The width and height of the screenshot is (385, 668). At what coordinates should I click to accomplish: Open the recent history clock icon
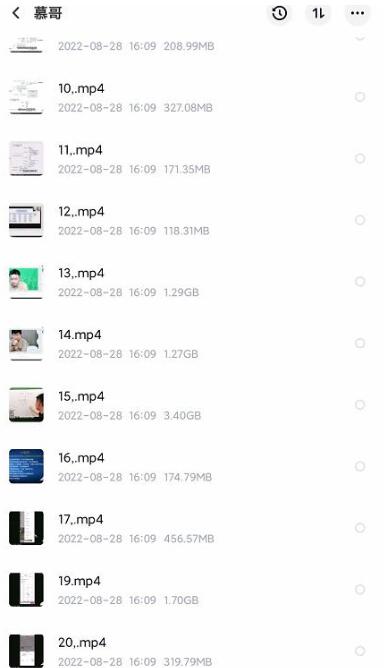279,13
